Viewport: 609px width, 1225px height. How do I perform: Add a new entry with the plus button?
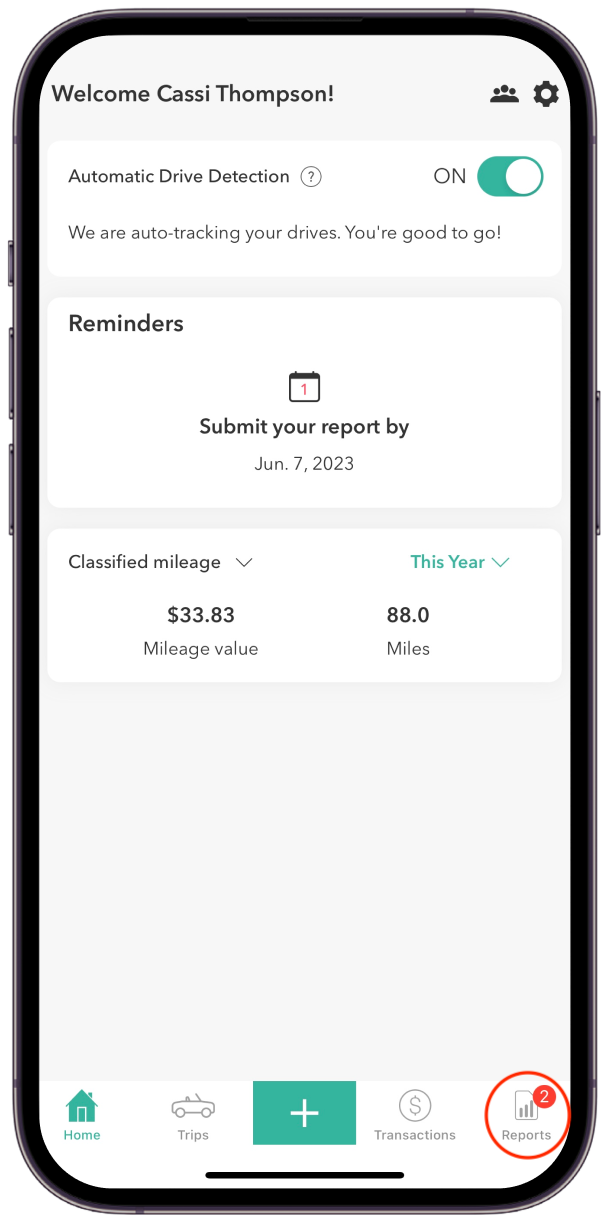[304, 1113]
